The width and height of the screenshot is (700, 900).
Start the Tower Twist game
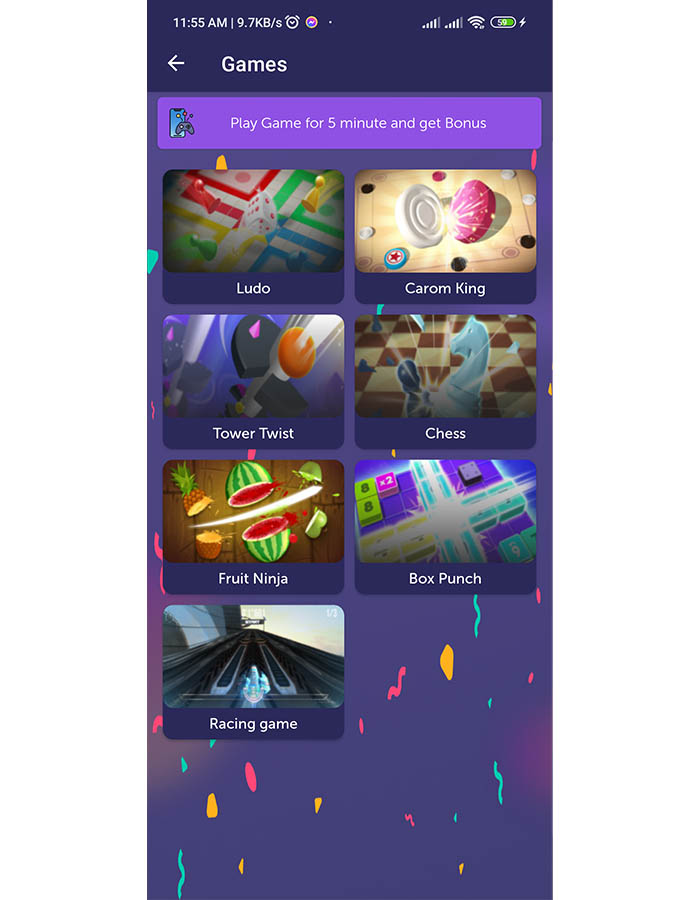pos(253,381)
